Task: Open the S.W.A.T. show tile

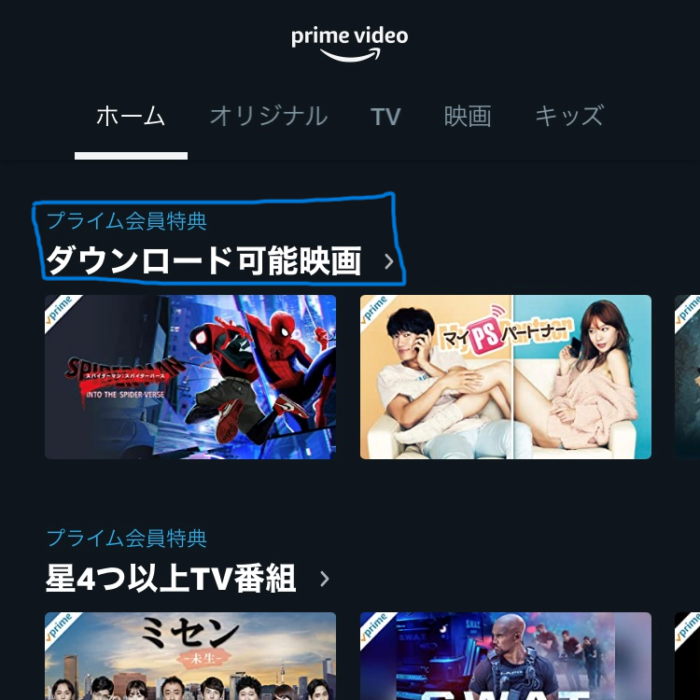Action: click(x=505, y=657)
